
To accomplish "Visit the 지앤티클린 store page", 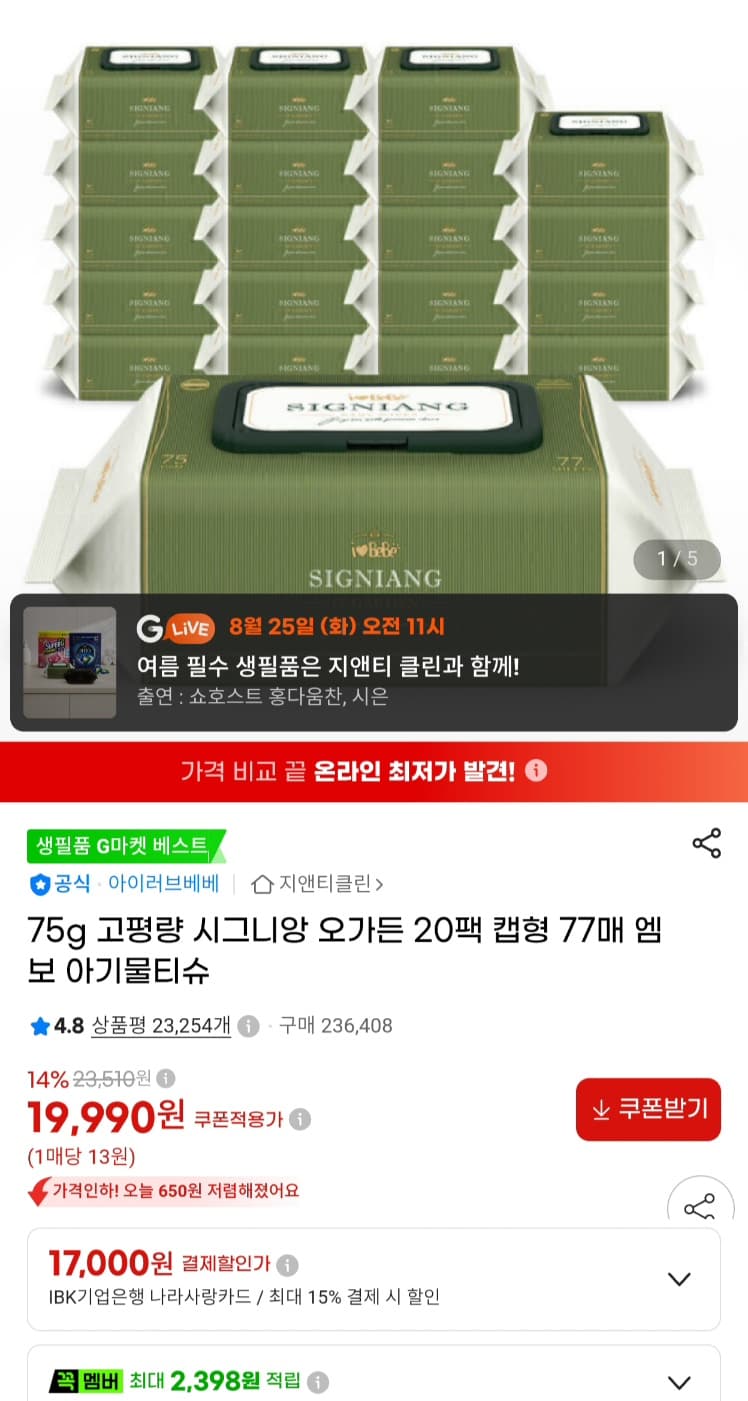I will 317,884.
